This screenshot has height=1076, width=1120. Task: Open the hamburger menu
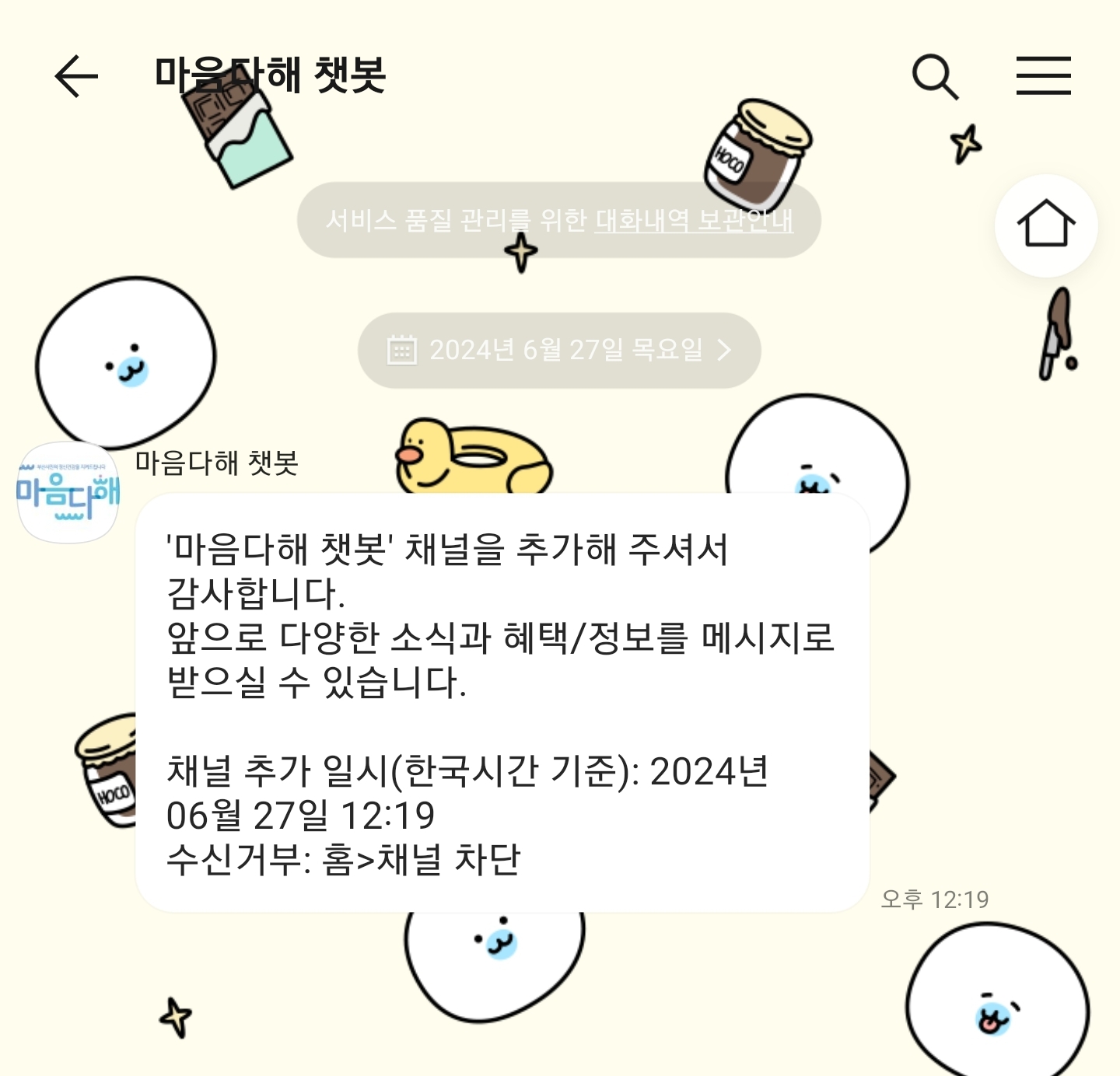pos(1043,76)
